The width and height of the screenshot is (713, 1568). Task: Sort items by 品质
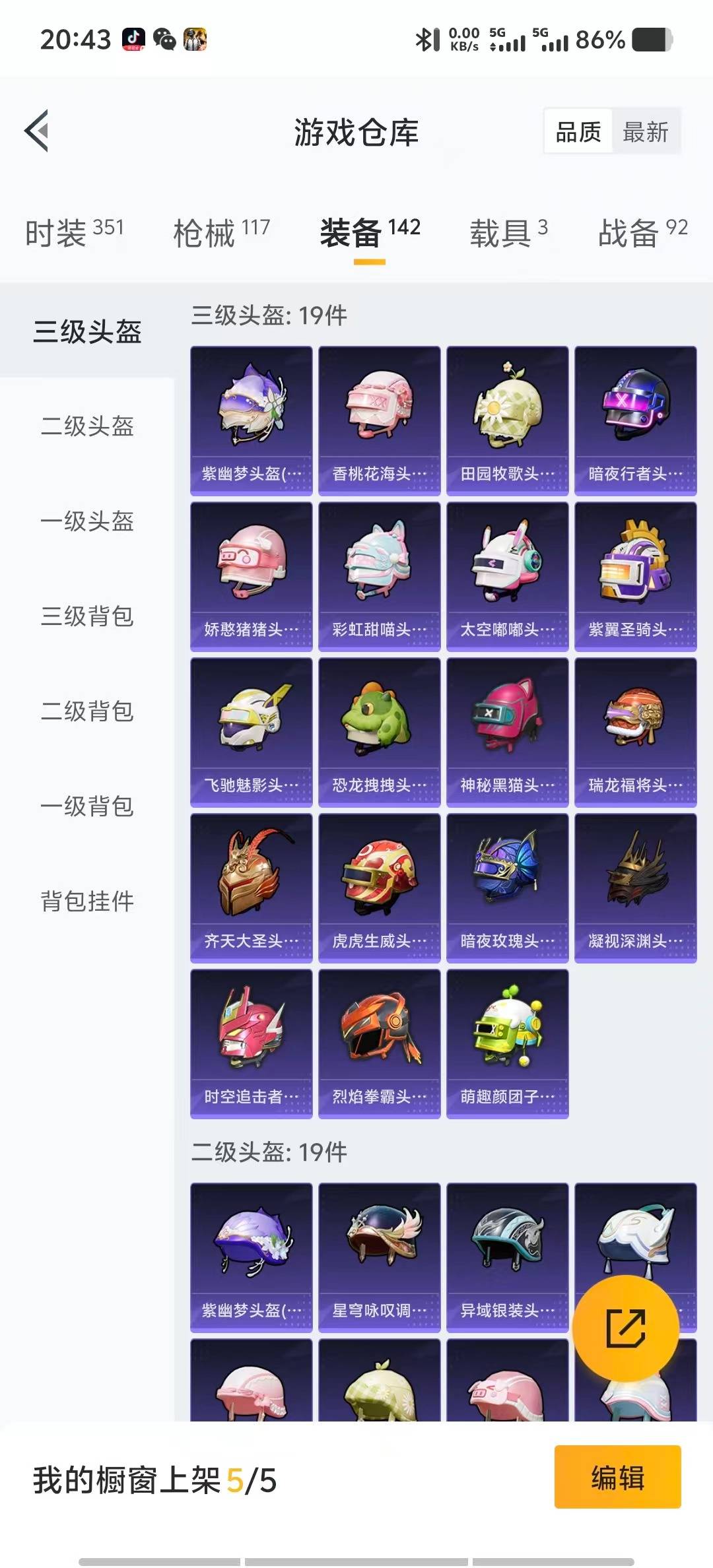[578, 132]
